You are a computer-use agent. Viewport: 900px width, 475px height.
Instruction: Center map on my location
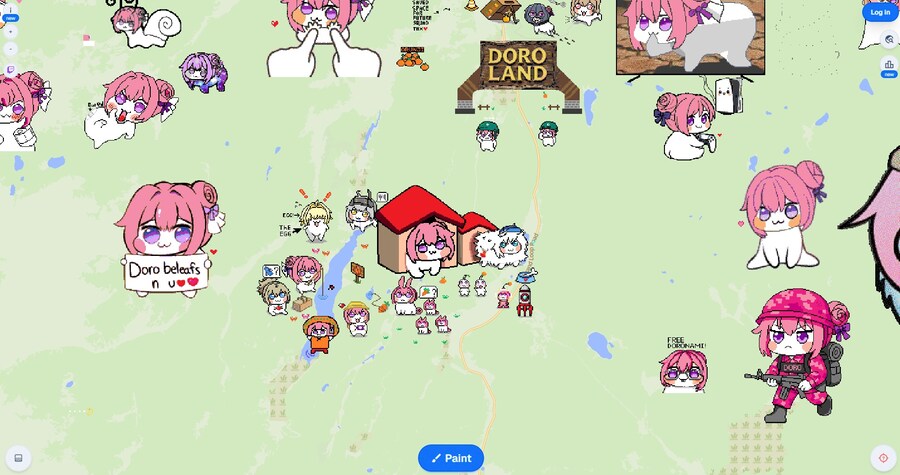pyautogui.click(x=882, y=458)
